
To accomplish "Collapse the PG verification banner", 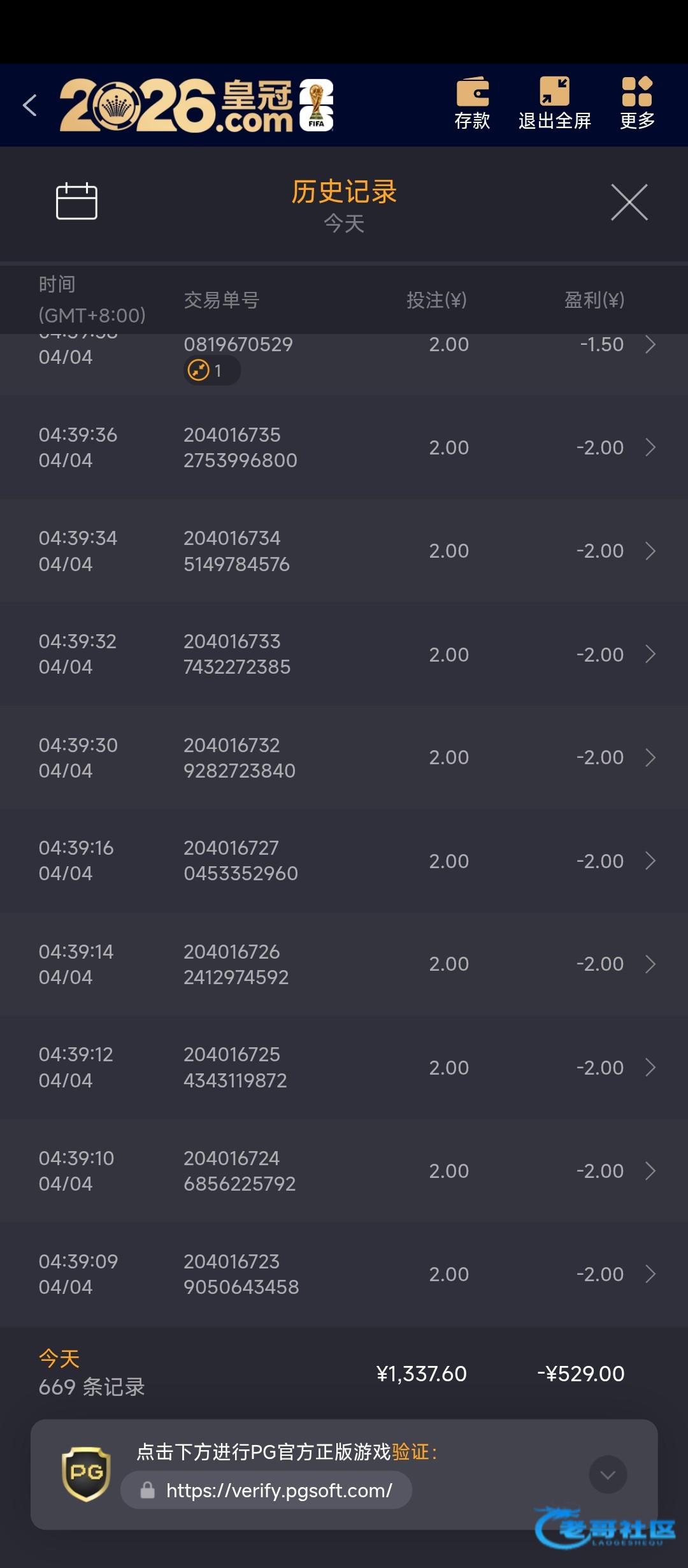I will [x=608, y=1474].
